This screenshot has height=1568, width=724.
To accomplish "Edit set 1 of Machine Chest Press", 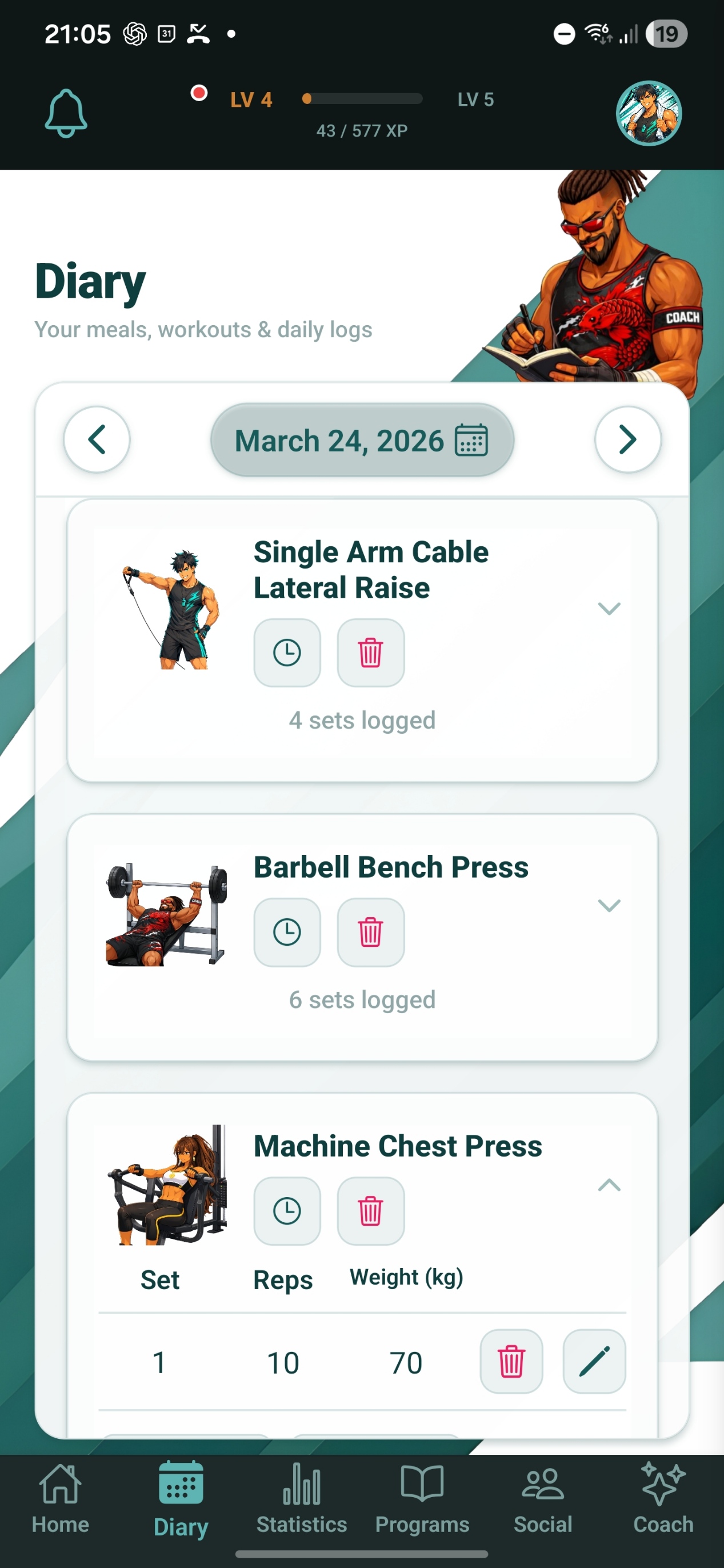I will [x=594, y=1362].
